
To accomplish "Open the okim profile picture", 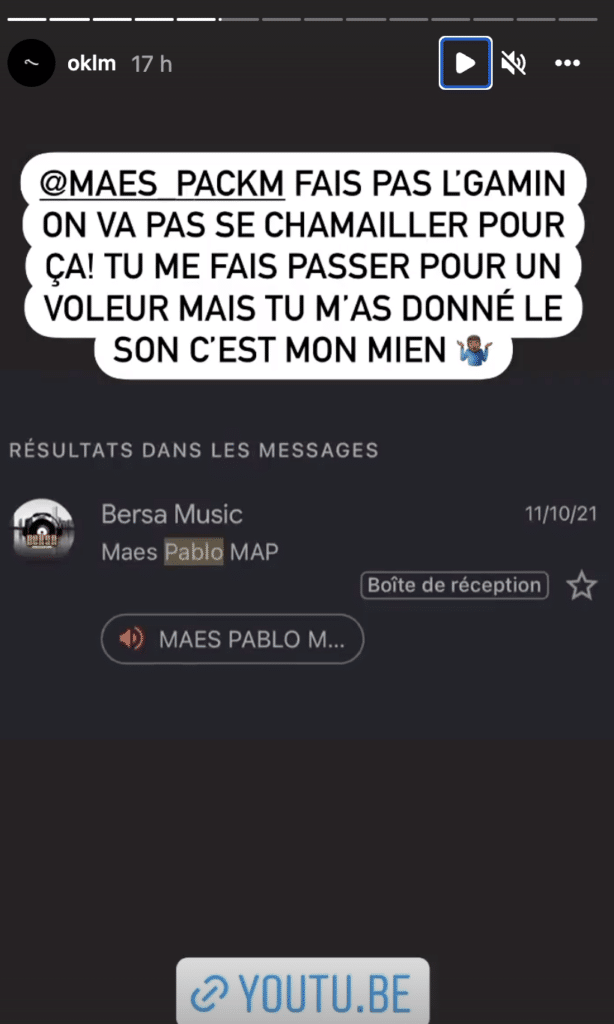I will coord(30,63).
